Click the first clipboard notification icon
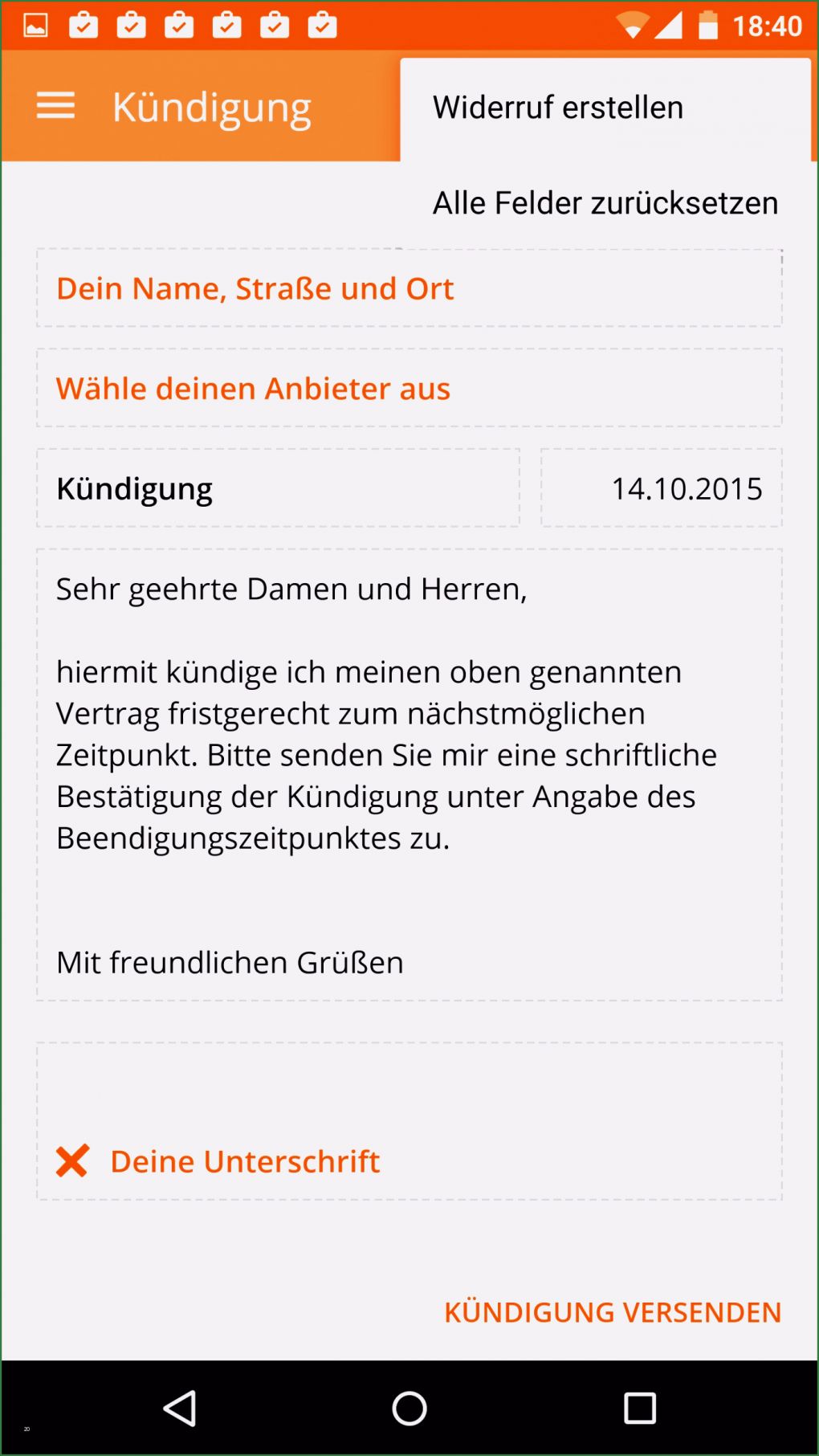819x1456 pixels. click(84, 24)
